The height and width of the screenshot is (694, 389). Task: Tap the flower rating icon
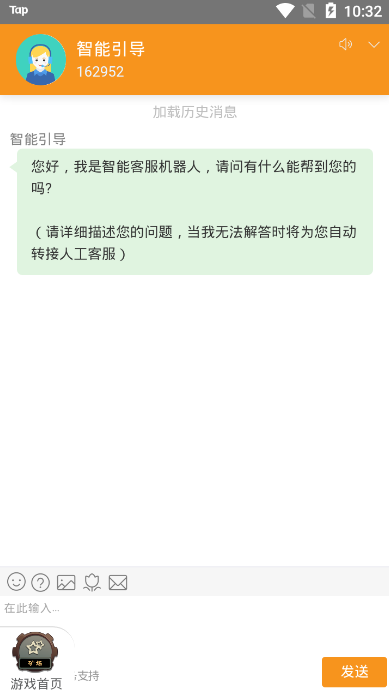[x=92, y=582]
